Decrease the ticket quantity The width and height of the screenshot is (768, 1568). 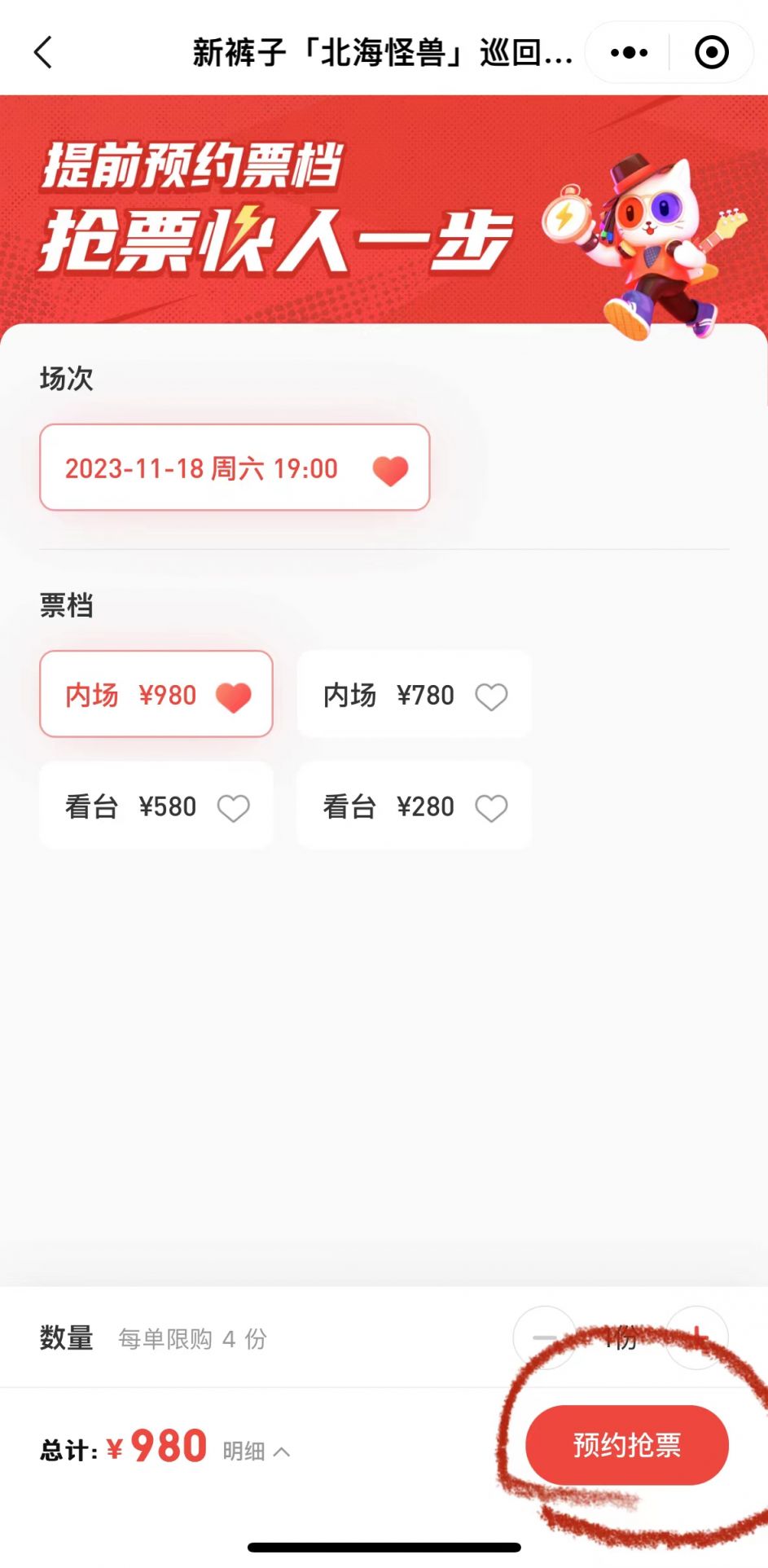544,1337
